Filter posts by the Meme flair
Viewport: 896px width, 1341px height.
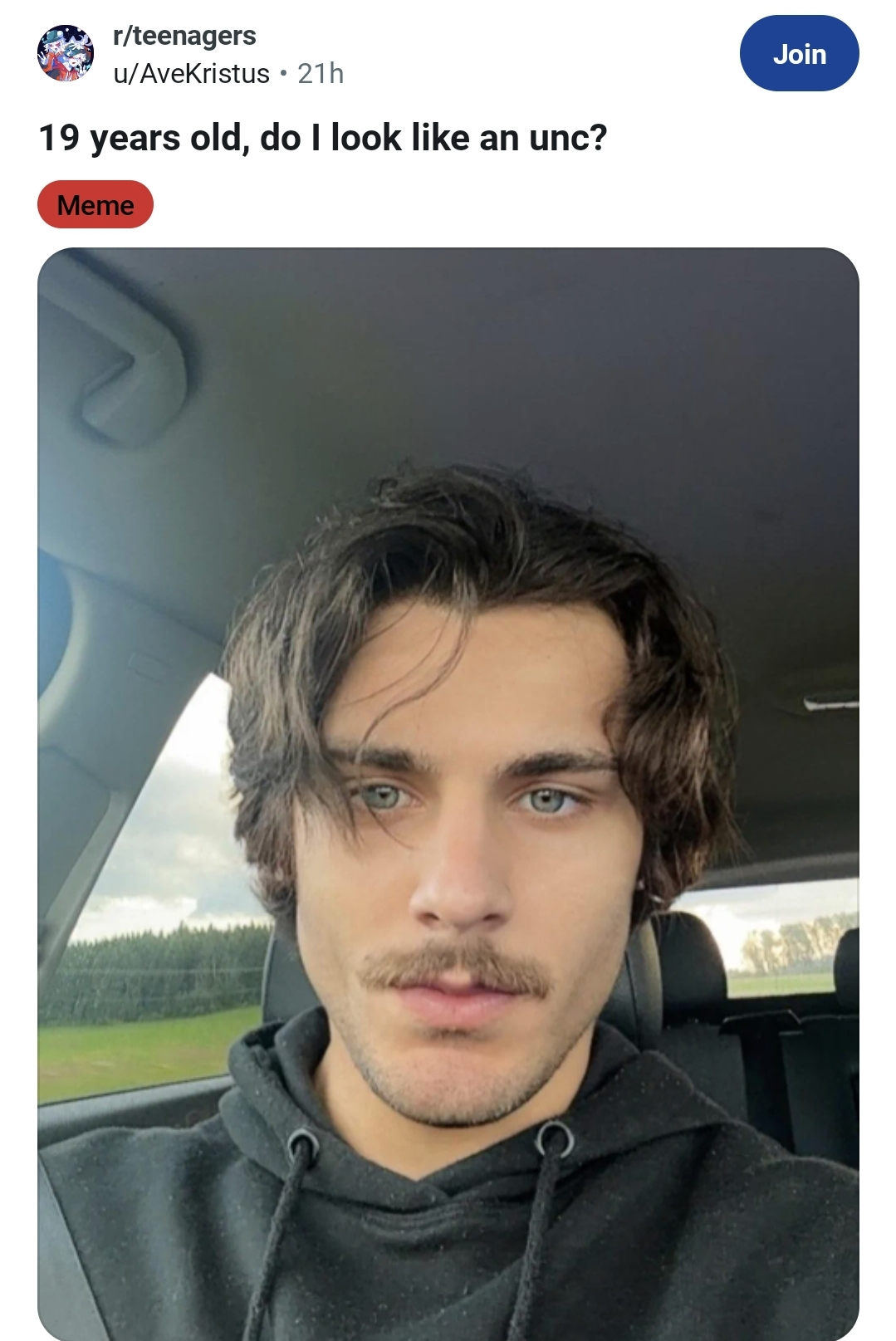tap(95, 205)
